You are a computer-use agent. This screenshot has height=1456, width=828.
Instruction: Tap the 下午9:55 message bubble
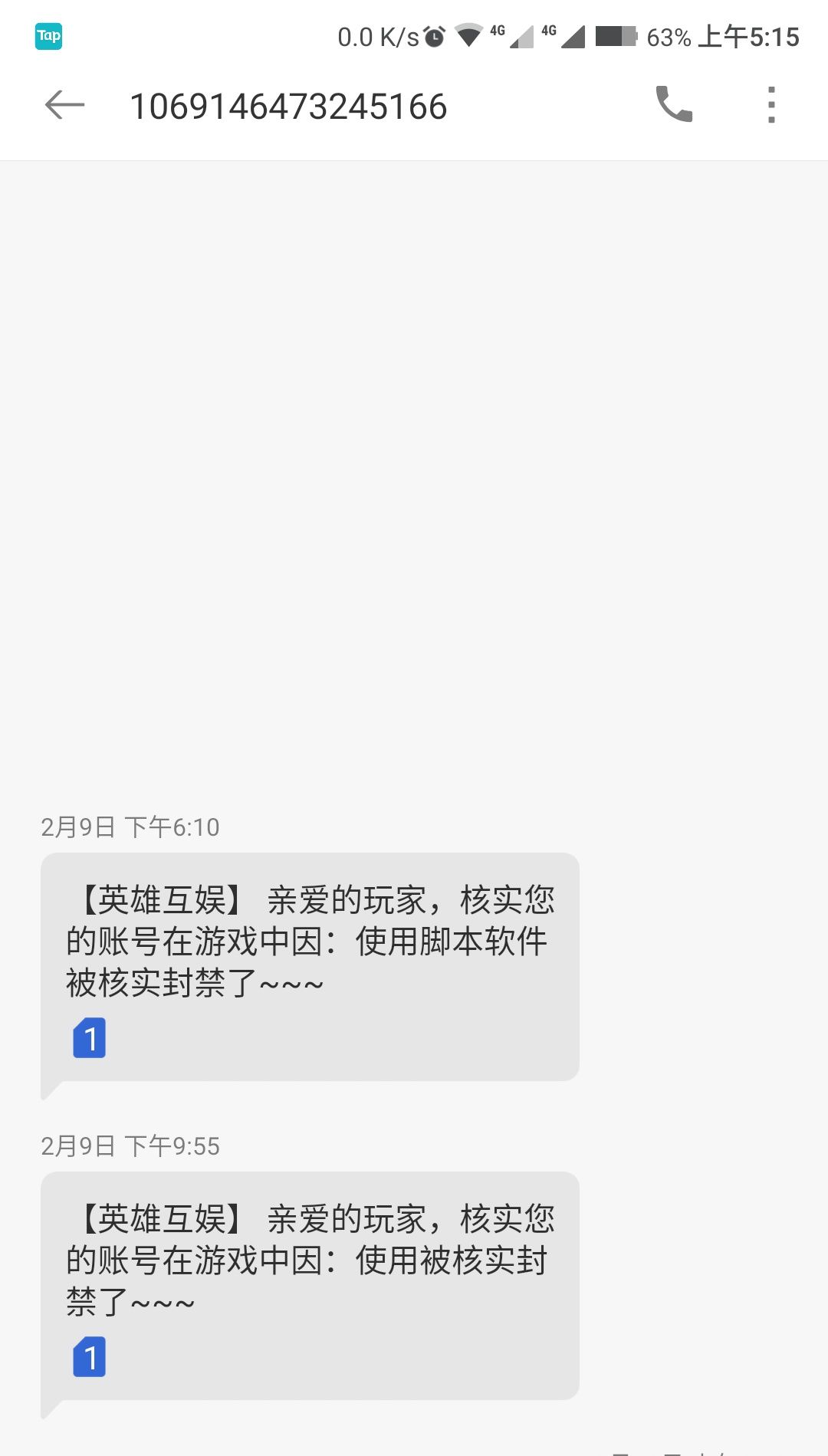310,1286
